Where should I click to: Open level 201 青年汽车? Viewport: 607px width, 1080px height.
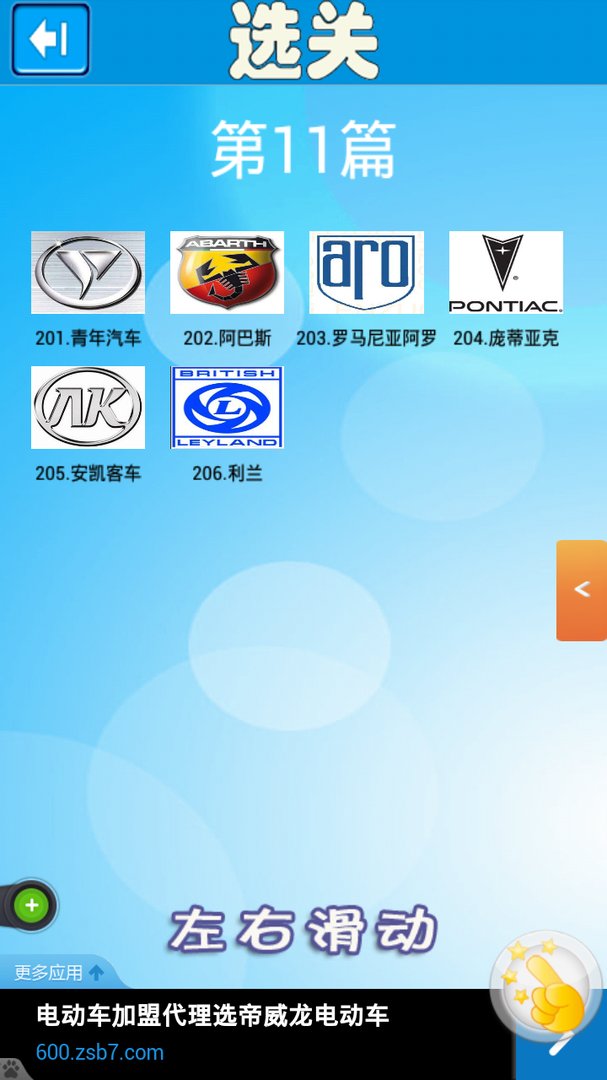point(88,273)
